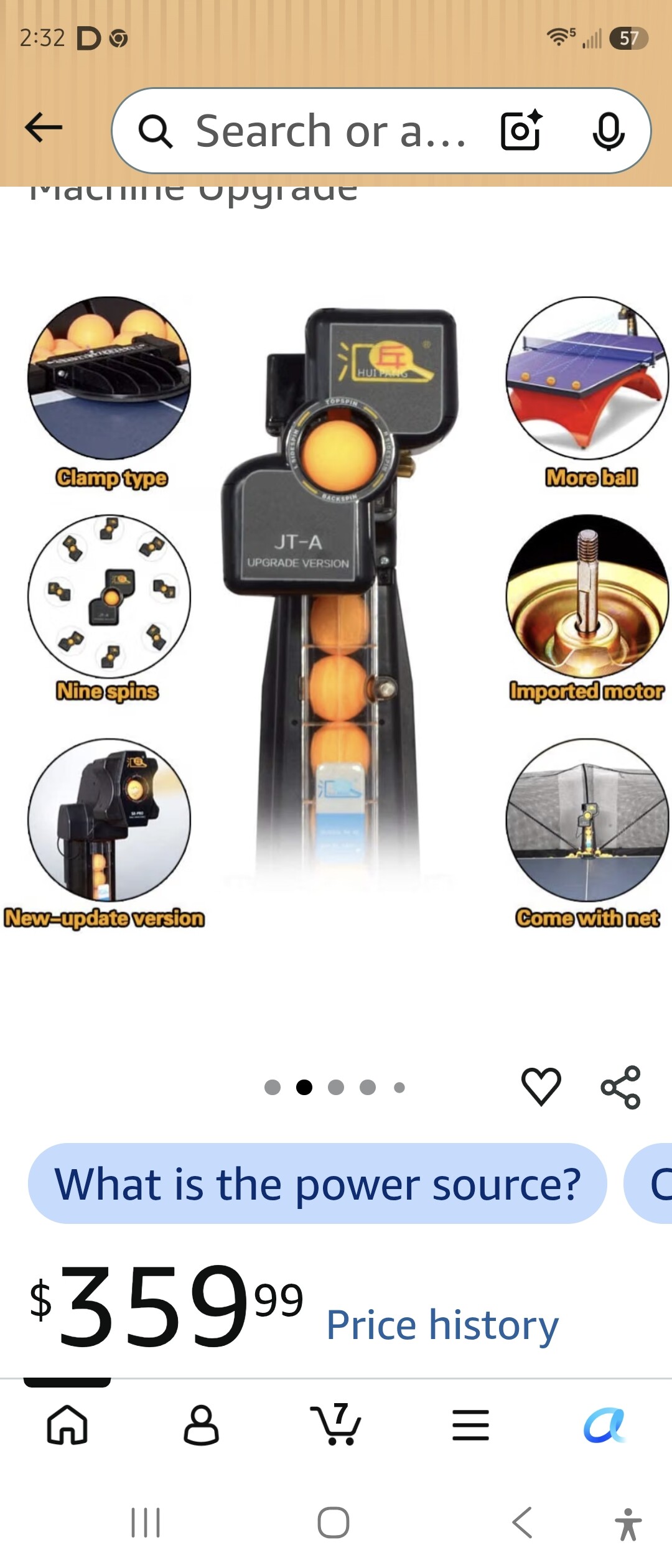
Task: Go to the Home tab
Action: point(67,1424)
